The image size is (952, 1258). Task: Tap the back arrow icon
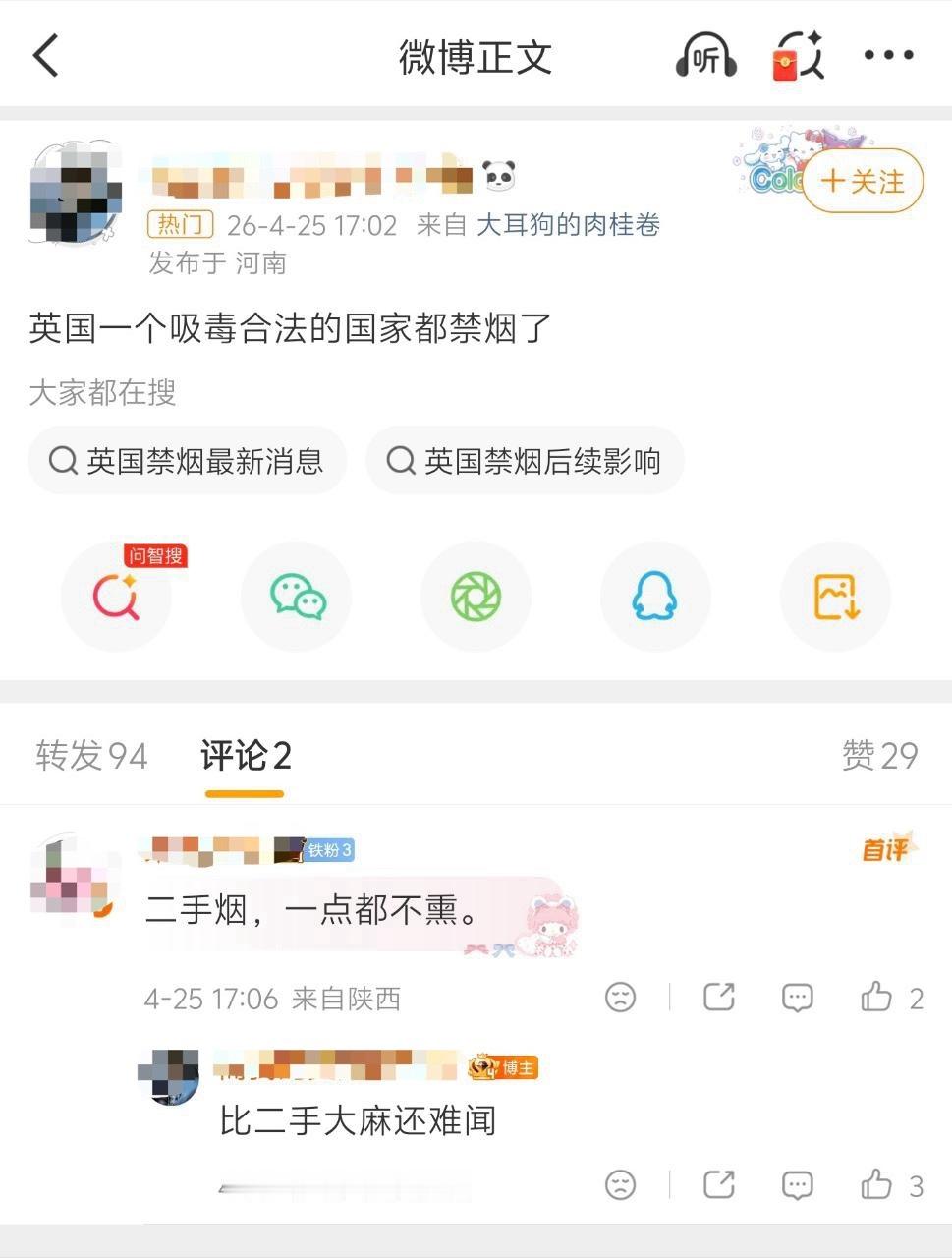tap(43, 56)
